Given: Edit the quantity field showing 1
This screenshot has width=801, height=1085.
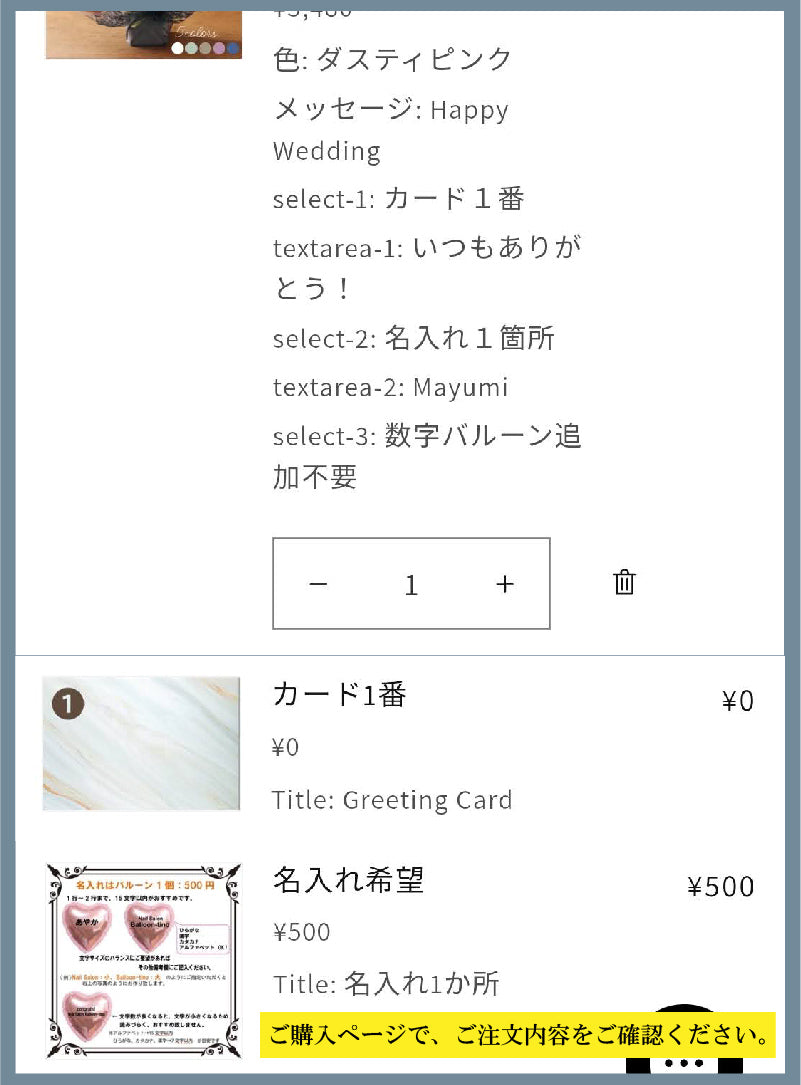Looking at the screenshot, I should 411,584.
